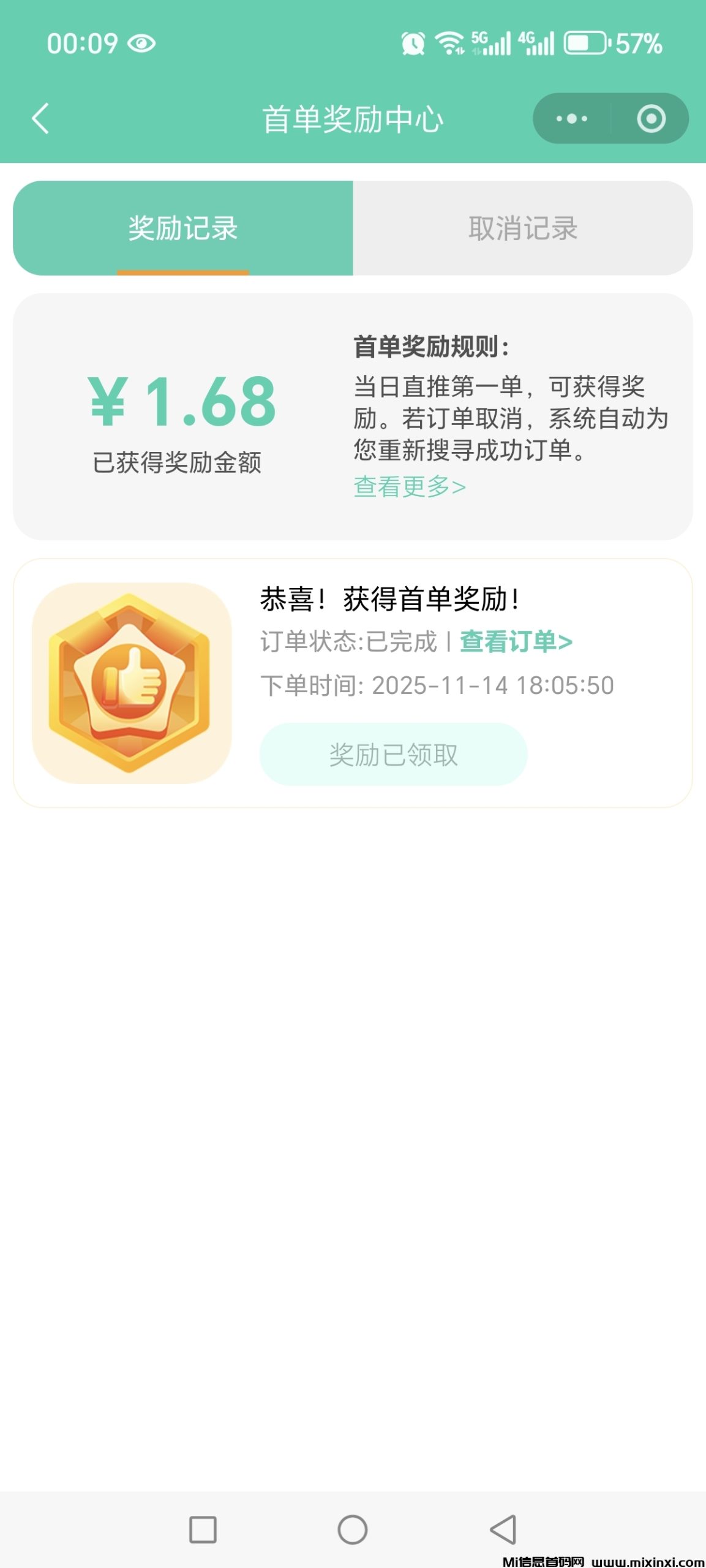Open the 查看订单 order details link
This screenshot has height=1568, width=706.
click(516, 641)
